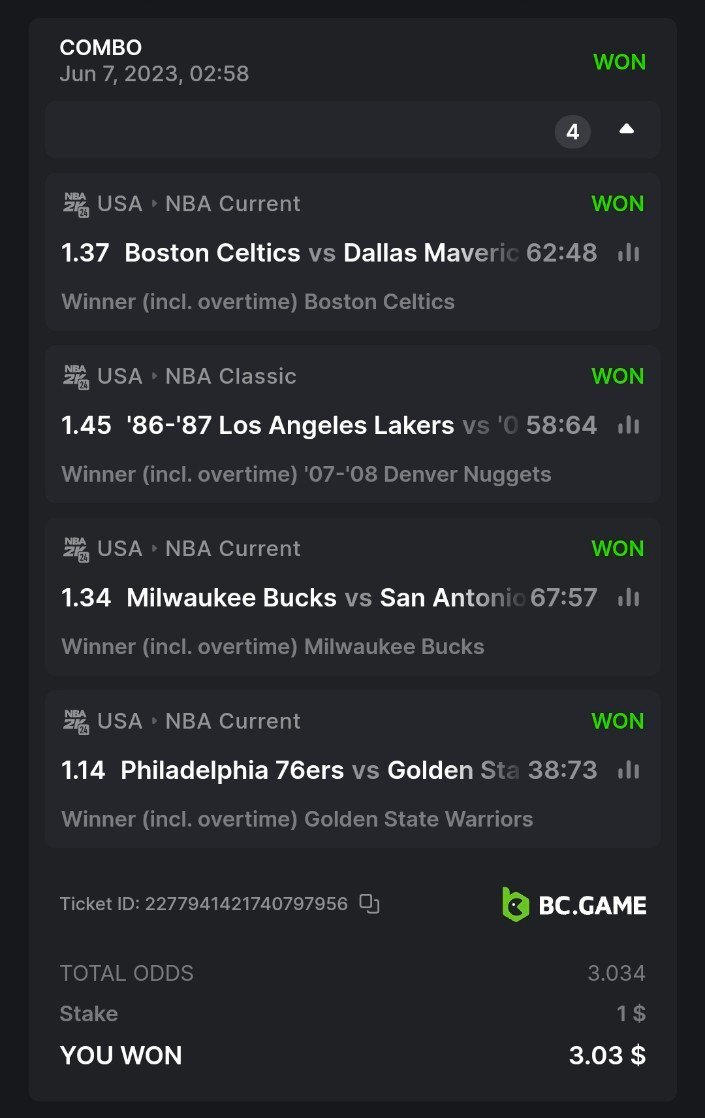
Task: Show stats for Milwaukee Bucks vs San Antonio
Action: [x=628, y=598]
